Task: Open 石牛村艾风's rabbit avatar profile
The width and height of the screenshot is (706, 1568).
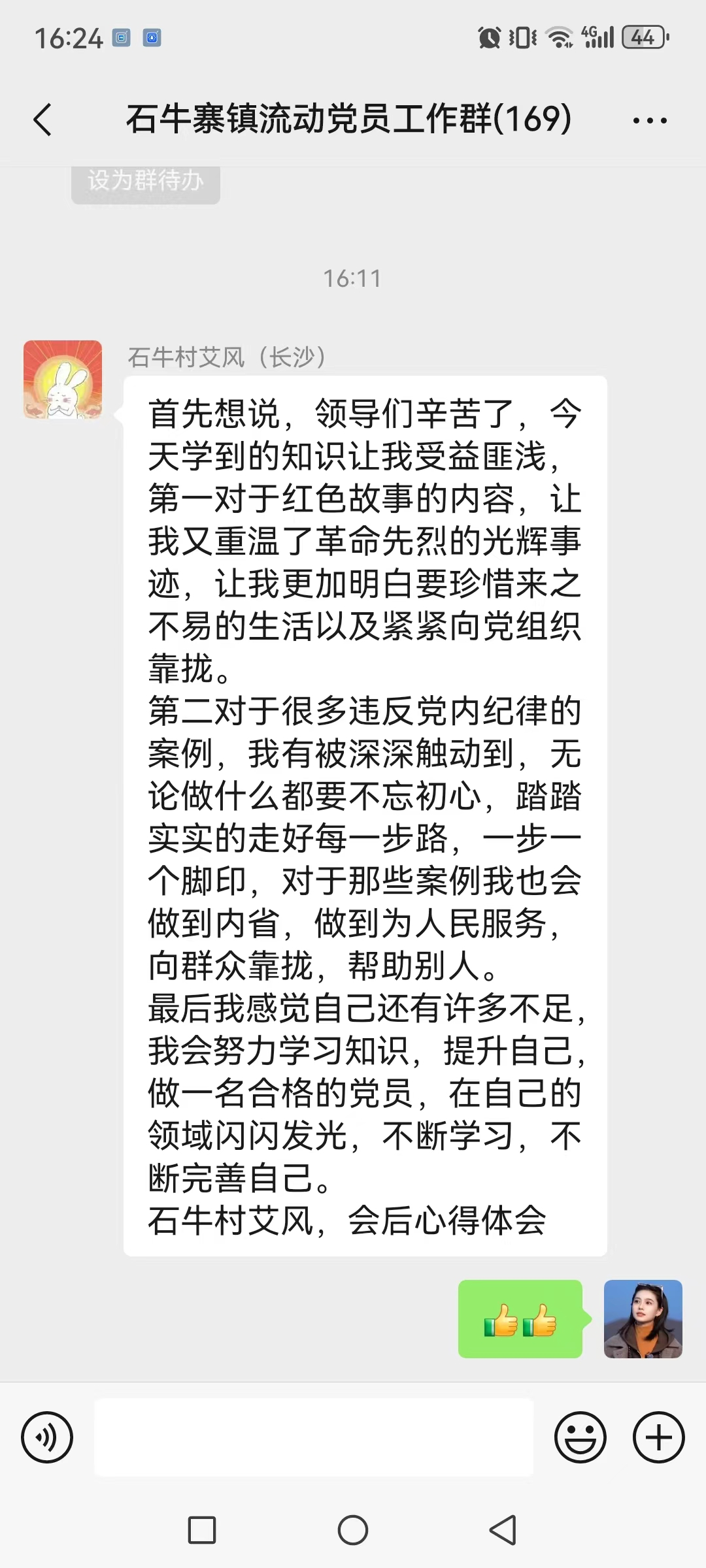Action: 63,380
